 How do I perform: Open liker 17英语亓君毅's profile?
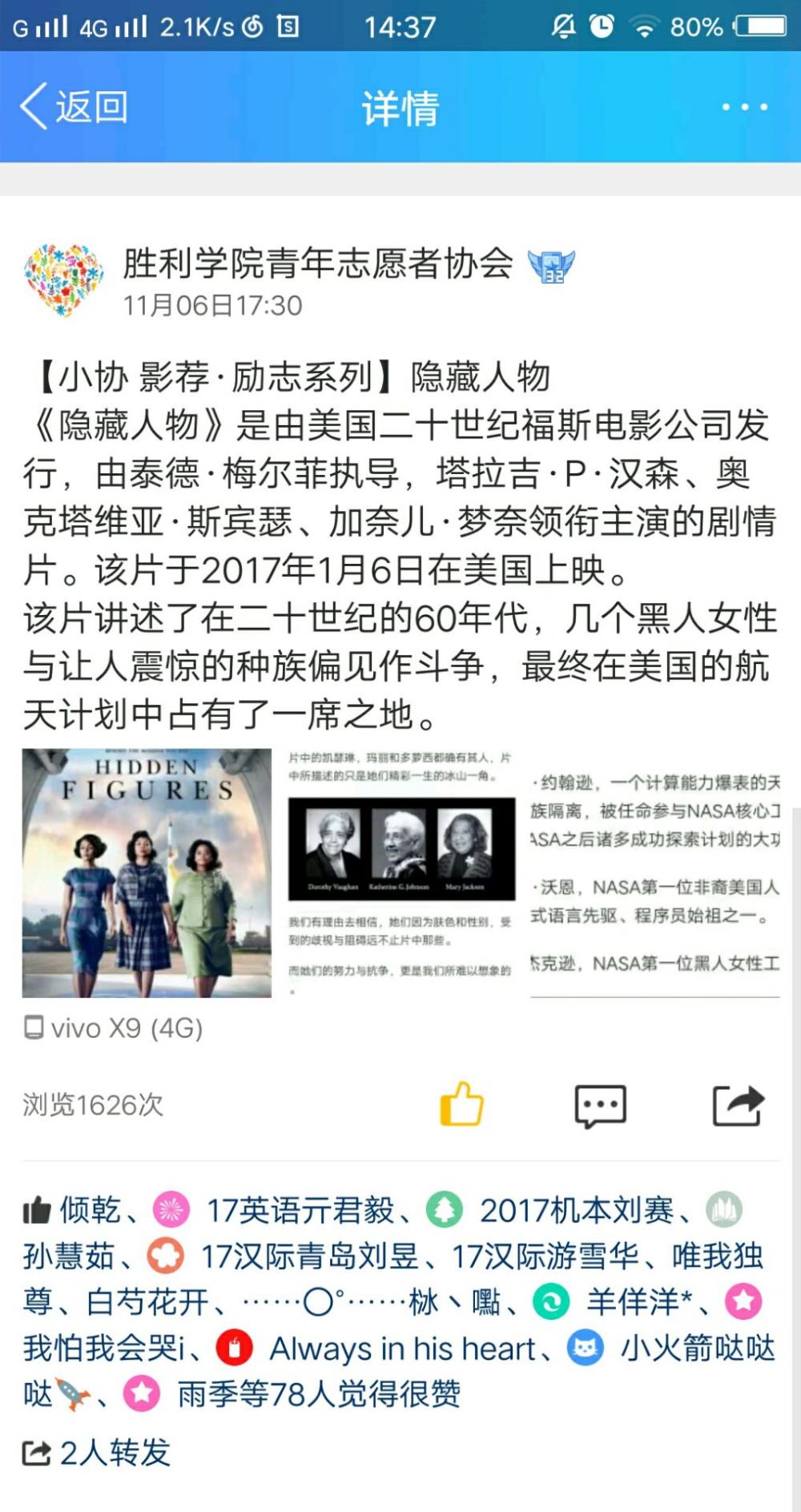pos(300,1210)
